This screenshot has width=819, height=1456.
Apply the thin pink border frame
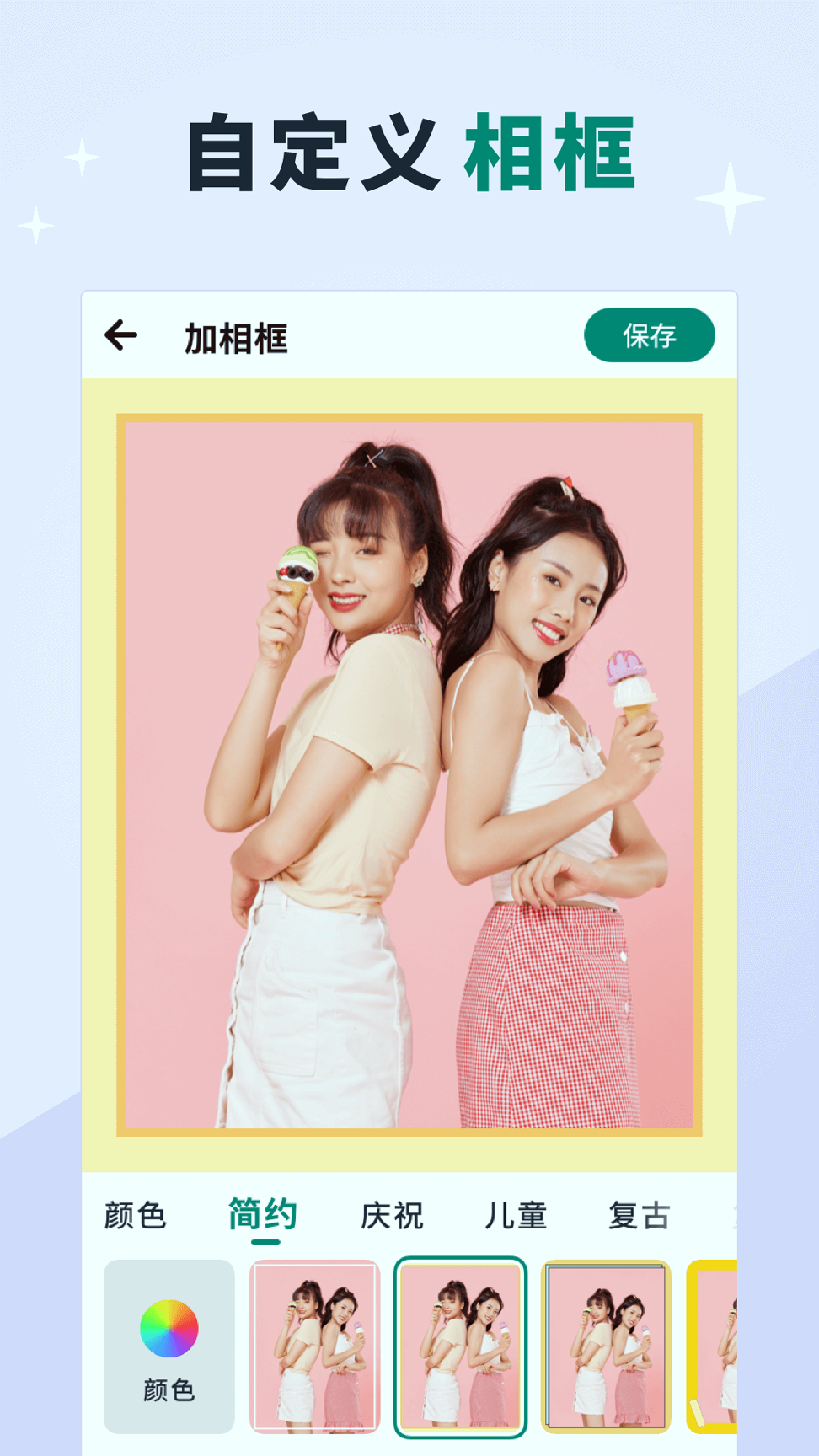[316, 1348]
